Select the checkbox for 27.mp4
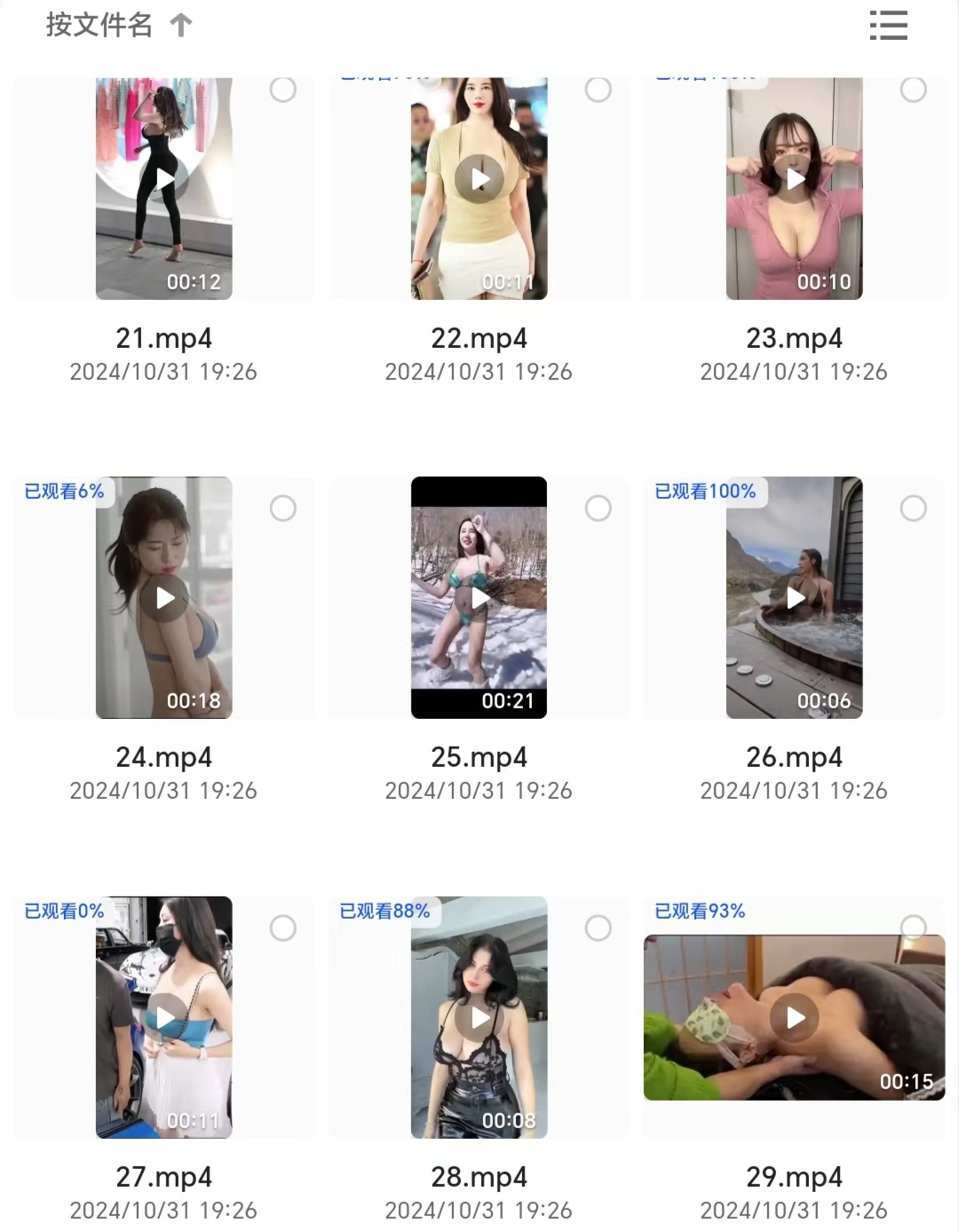Viewport: 959px width, 1232px height. click(283, 928)
